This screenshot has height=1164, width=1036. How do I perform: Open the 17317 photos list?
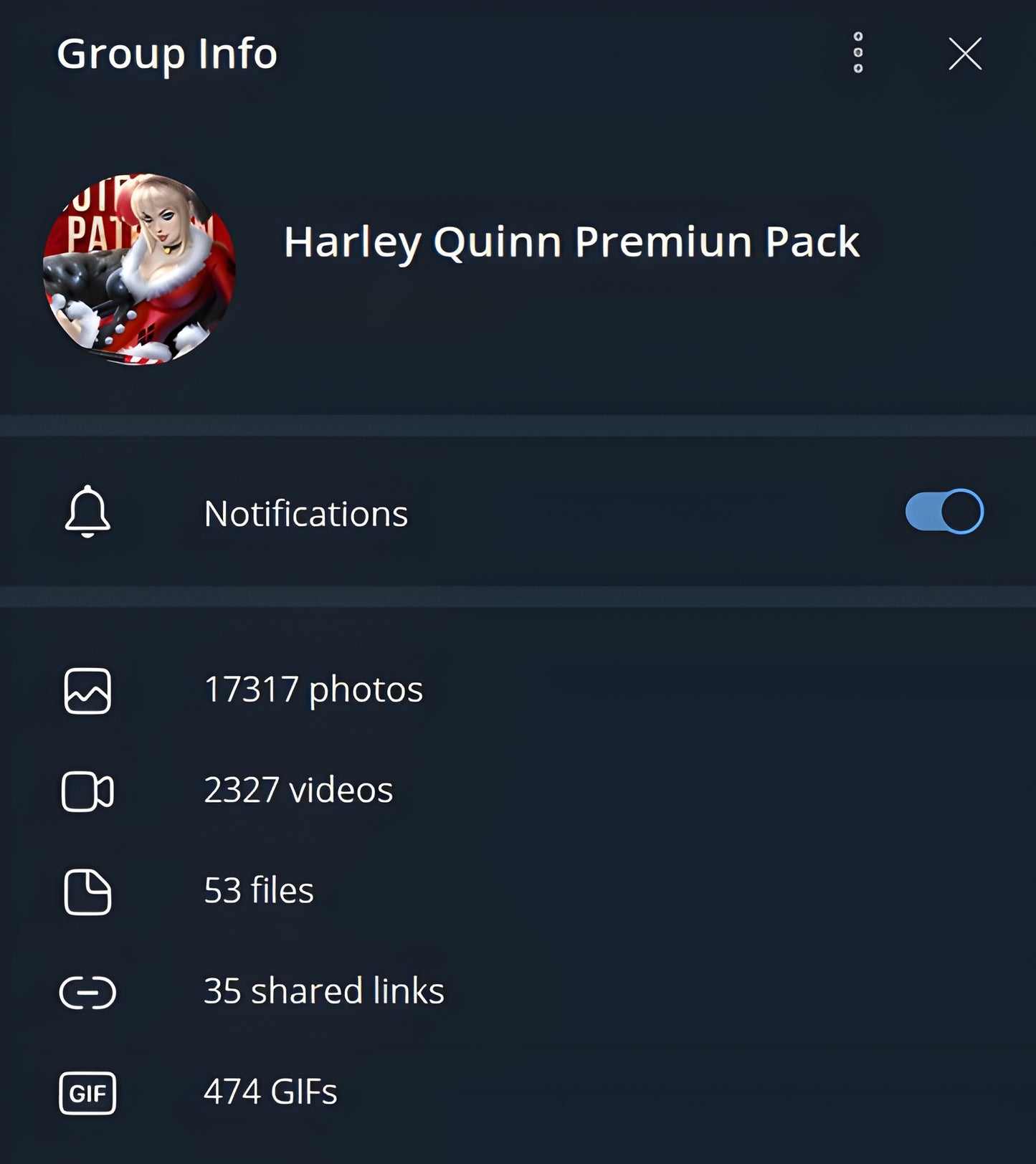tap(313, 690)
